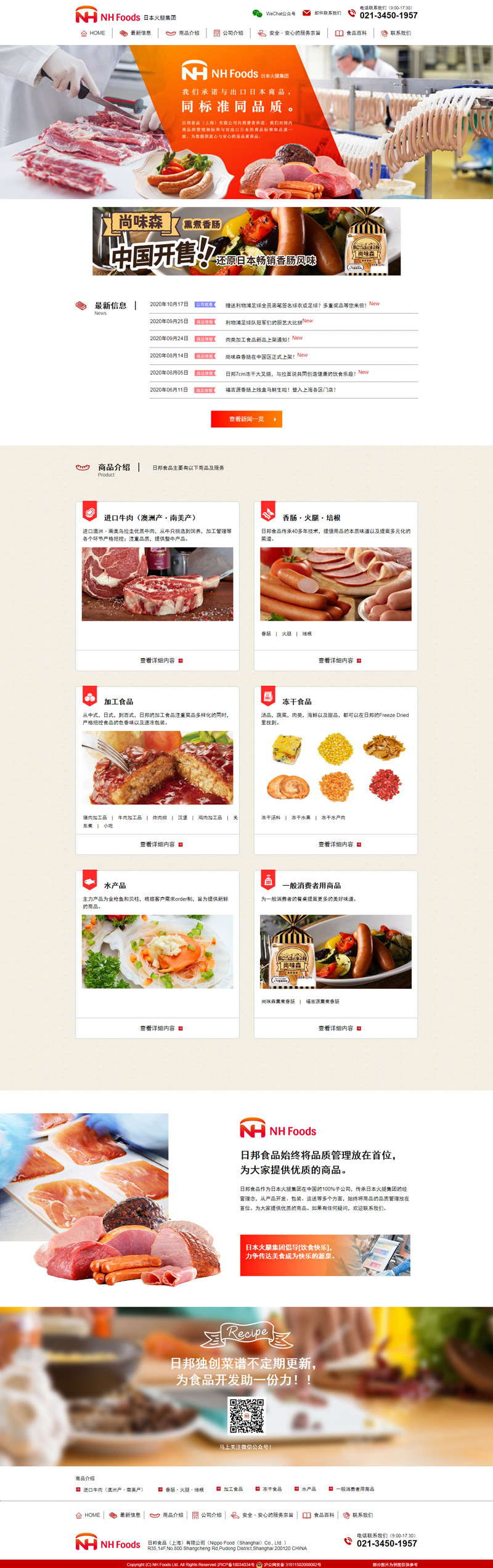This screenshot has height=1568, width=493.
Task: View details for 进口牛肉 card
Action: [x=158, y=660]
